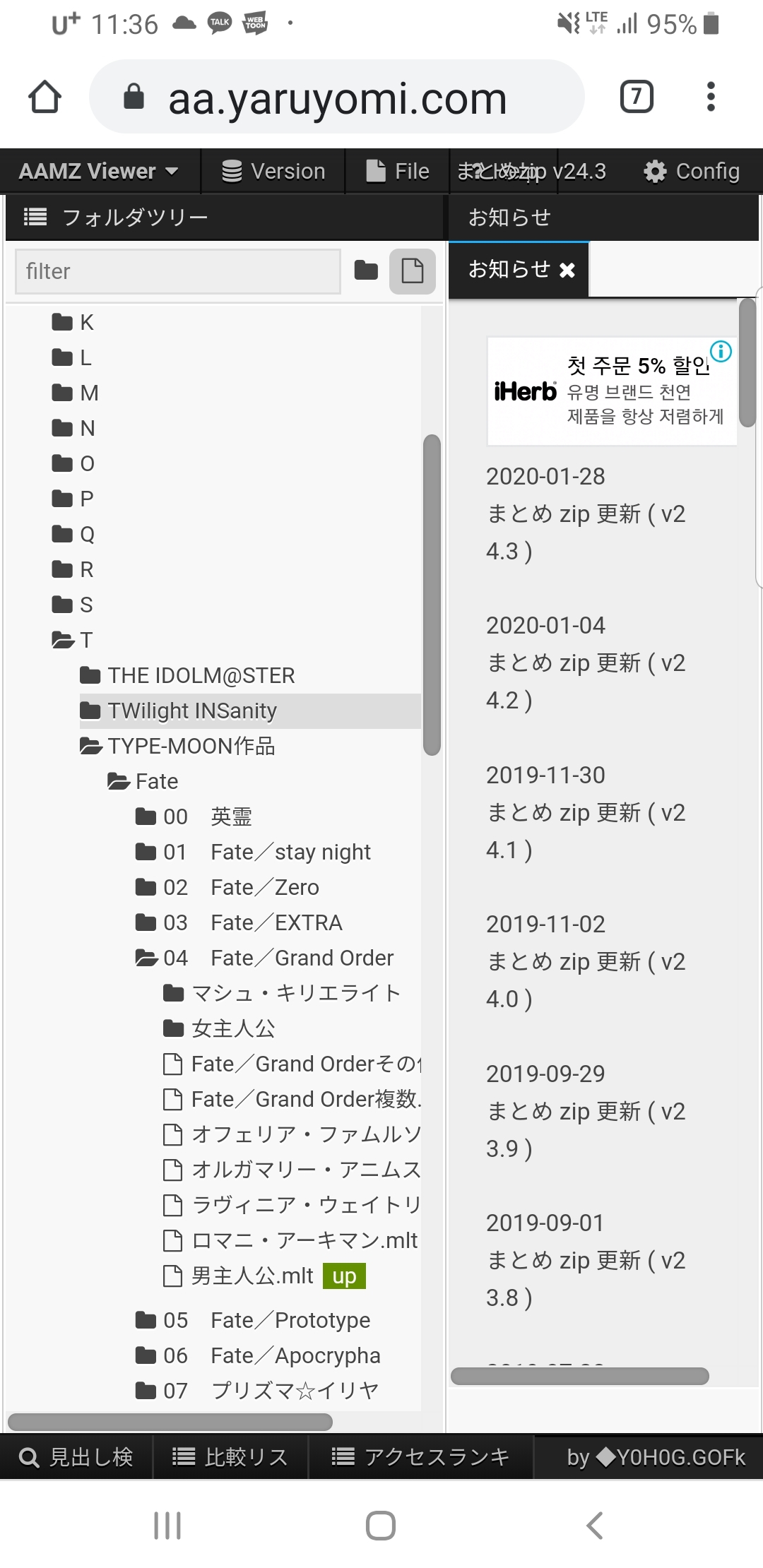This screenshot has width=763, height=1568.
Task: Open the browser overflow menu
Action: pyautogui.click(x=711, y=97)
